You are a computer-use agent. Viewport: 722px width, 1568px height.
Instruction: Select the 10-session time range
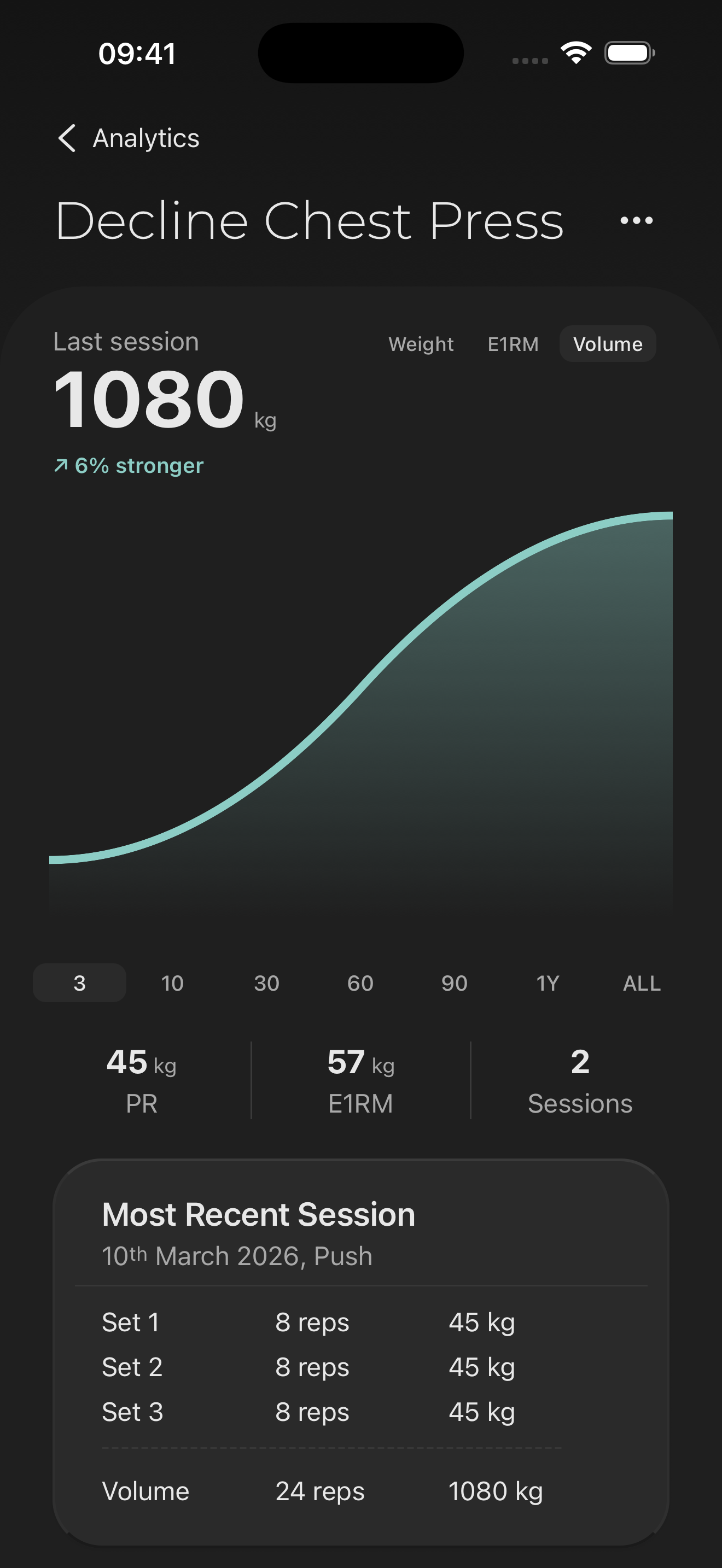172,982
